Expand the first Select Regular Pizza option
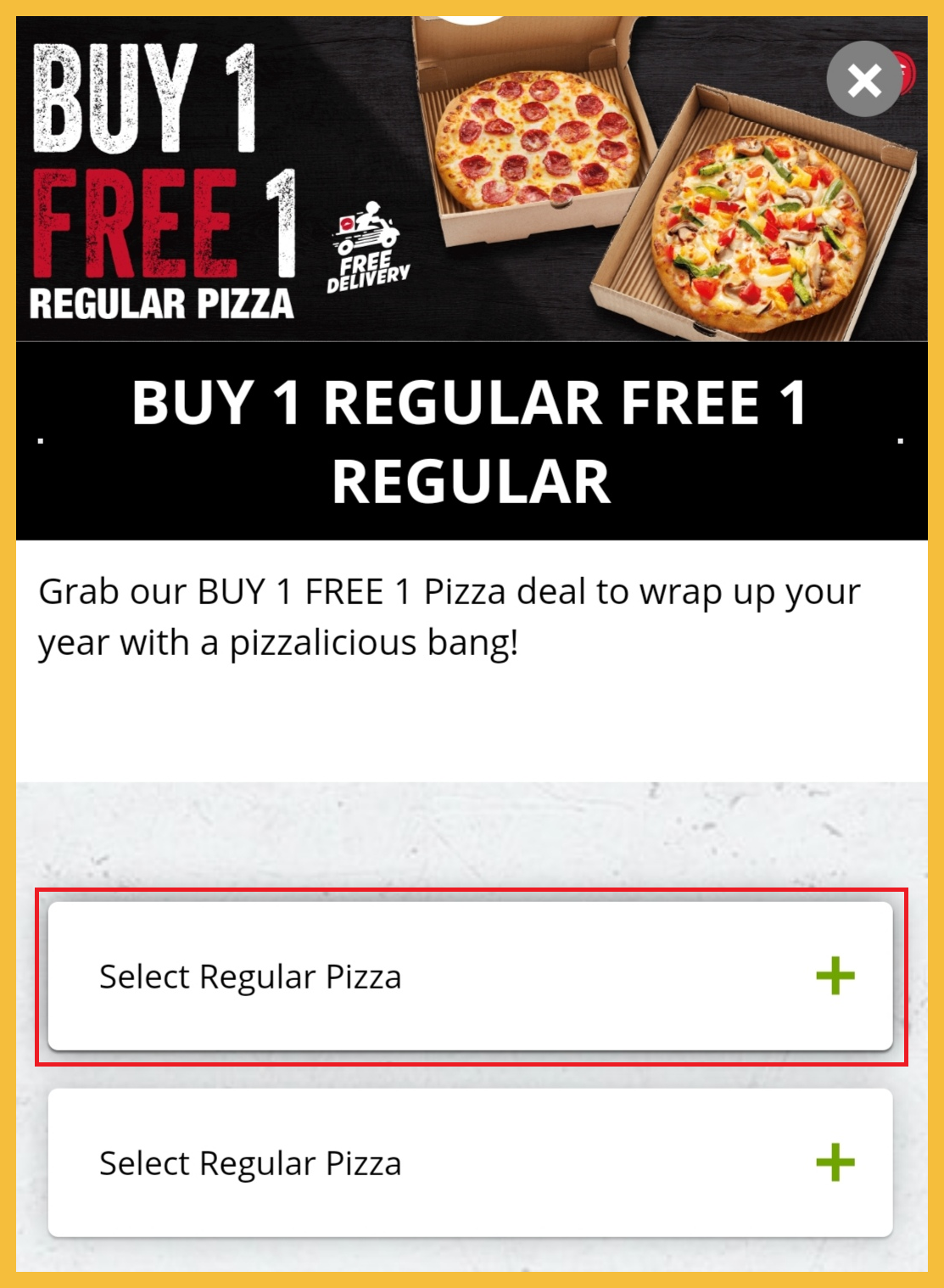 point(835,976)
